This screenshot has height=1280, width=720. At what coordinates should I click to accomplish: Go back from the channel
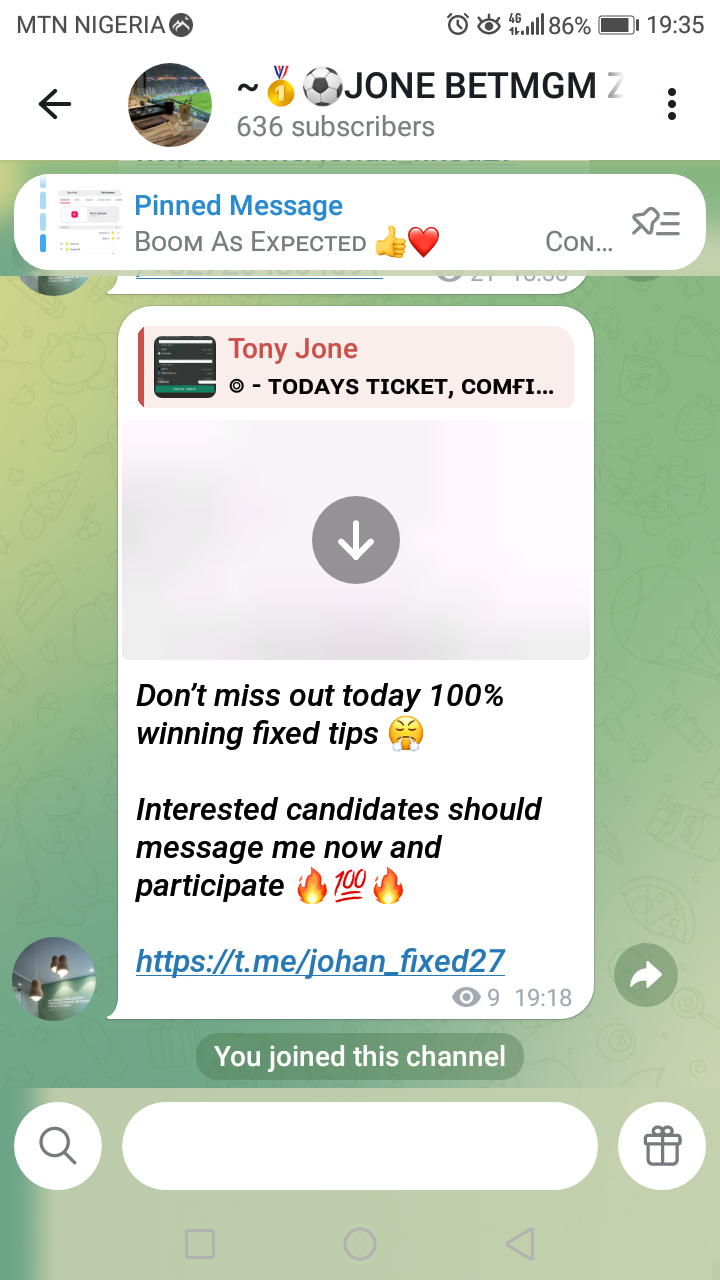55,104
